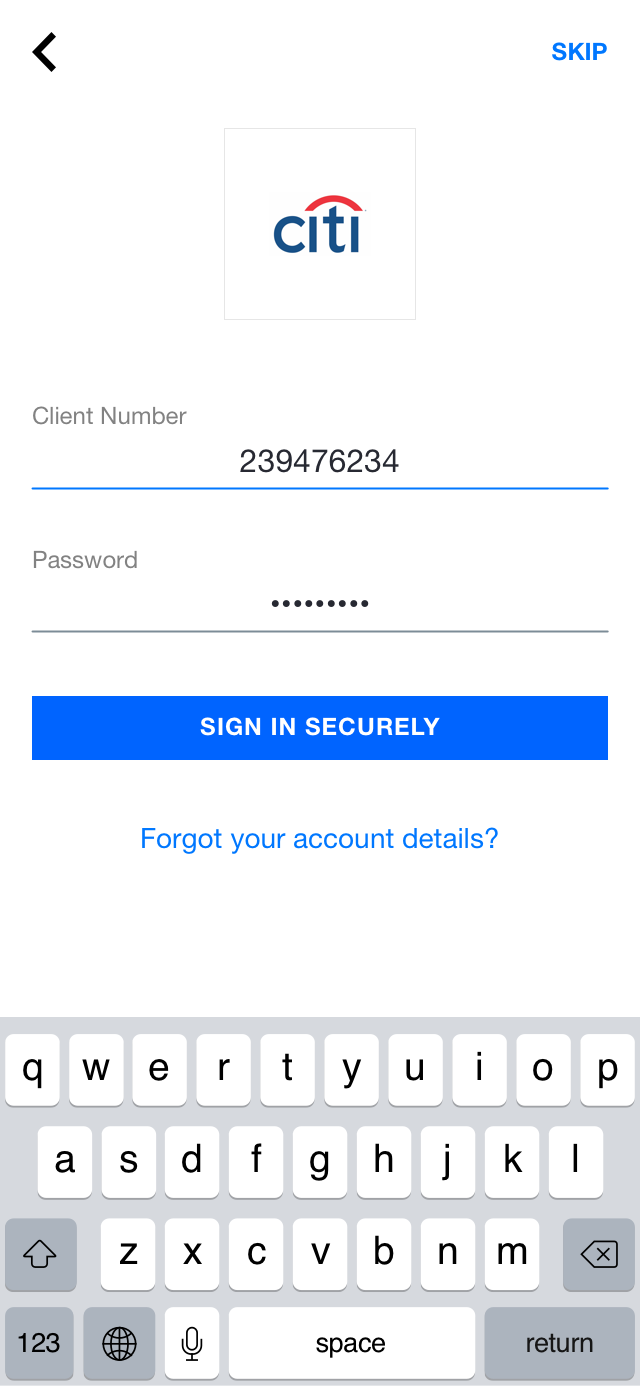Viewport: 640px width, 1386px height.
Task: Tap the keyboard return key
Action: coord(560,1343)
